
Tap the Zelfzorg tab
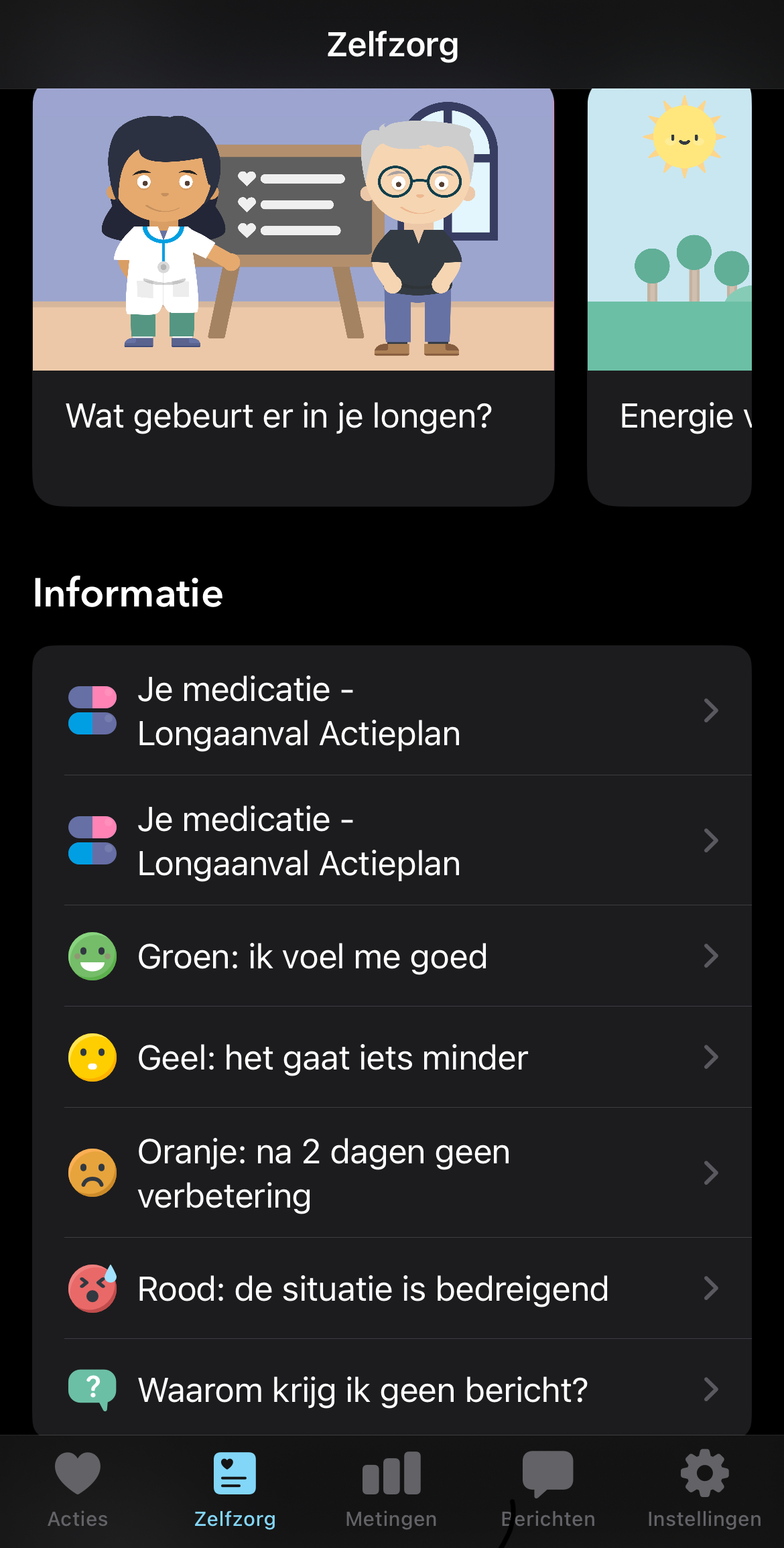(x=235, y=1489)
